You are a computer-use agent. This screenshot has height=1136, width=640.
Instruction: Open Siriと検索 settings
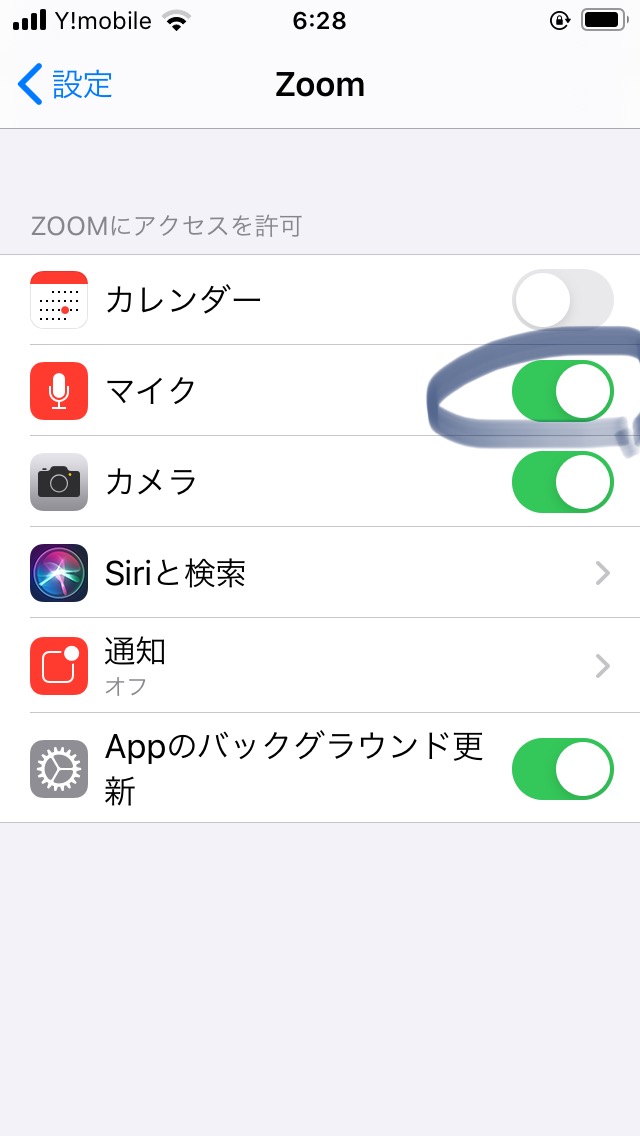point(320,573)
